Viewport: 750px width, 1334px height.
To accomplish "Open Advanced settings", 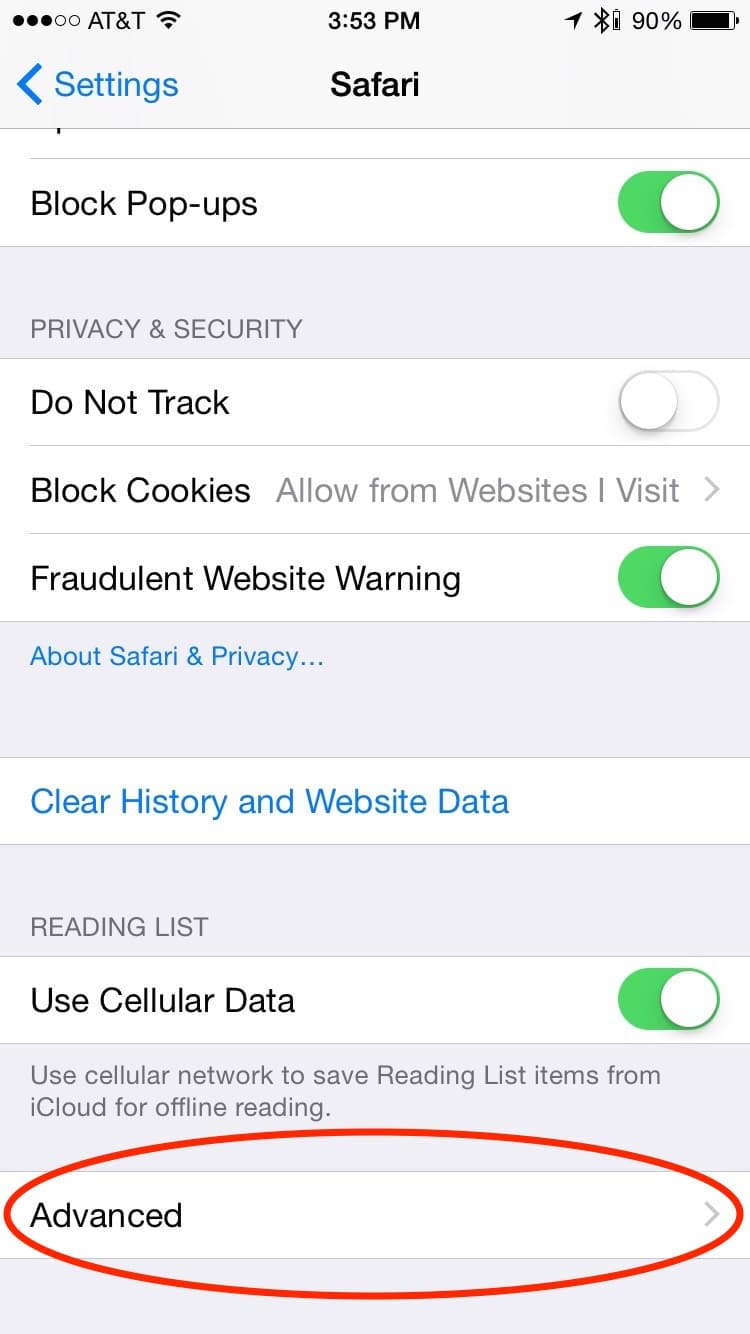I will (375, 1215).
